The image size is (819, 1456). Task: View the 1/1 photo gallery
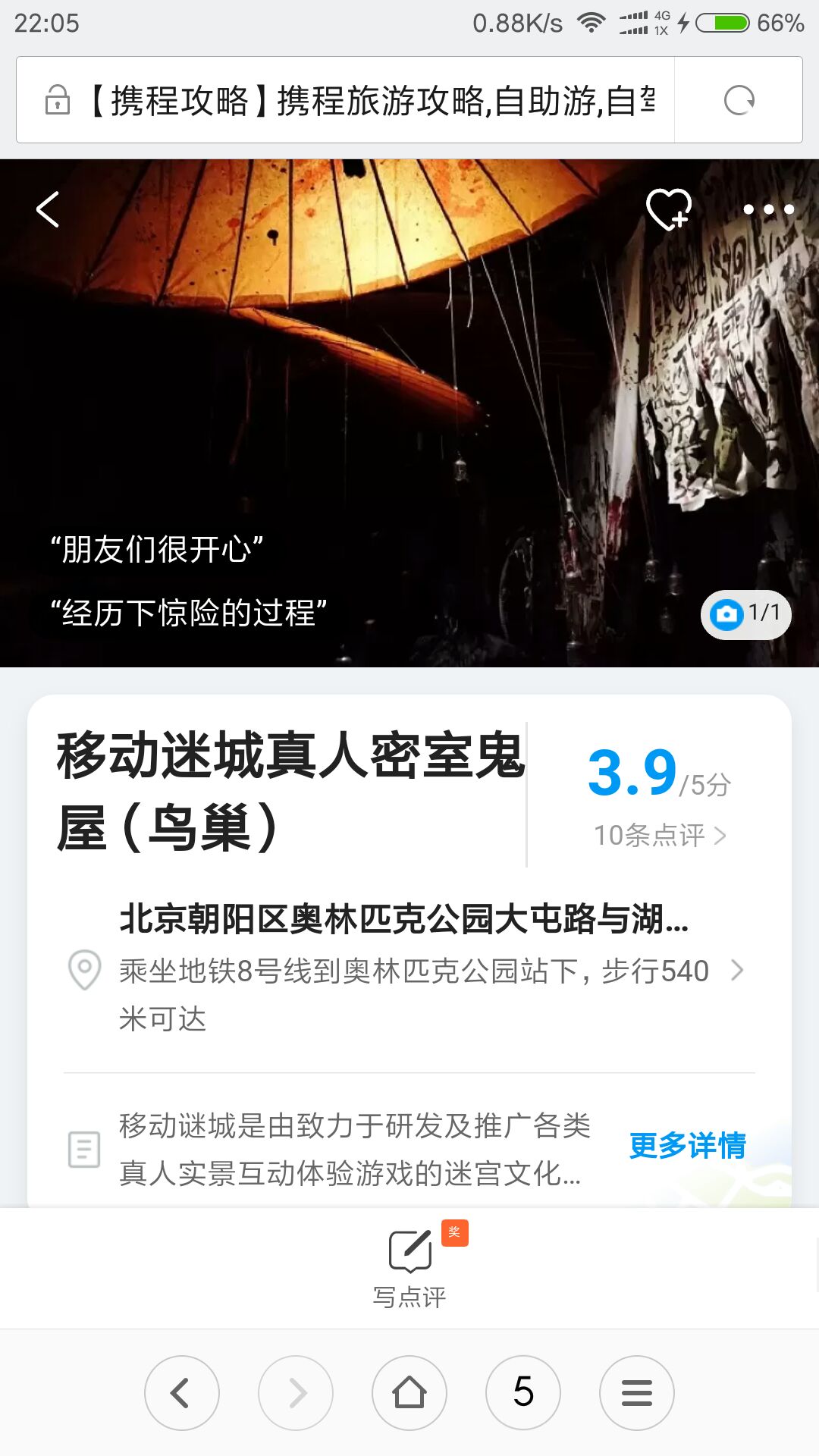[x=746, y=613]
